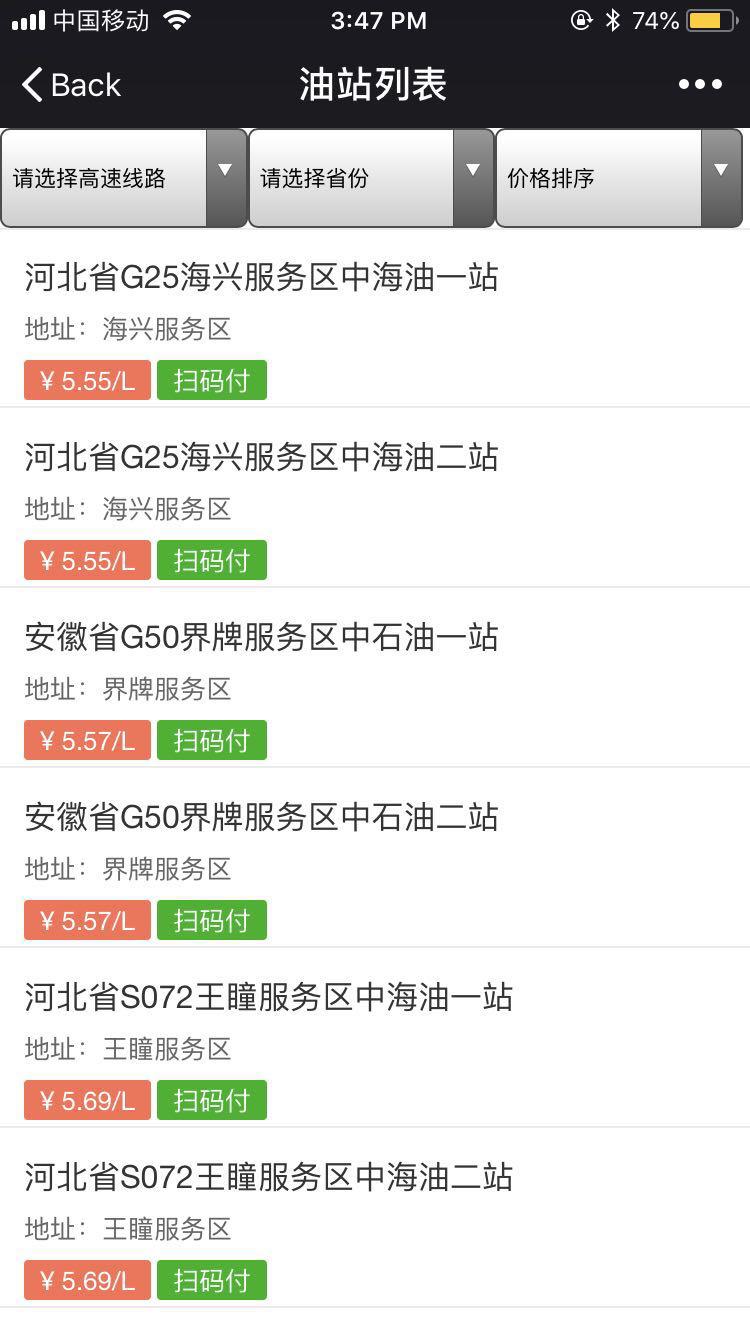Tap 扫码付 for 王瞳服务区中海油一站
The width and height of the screenshot is (750, 1334).
point(211,1101)
